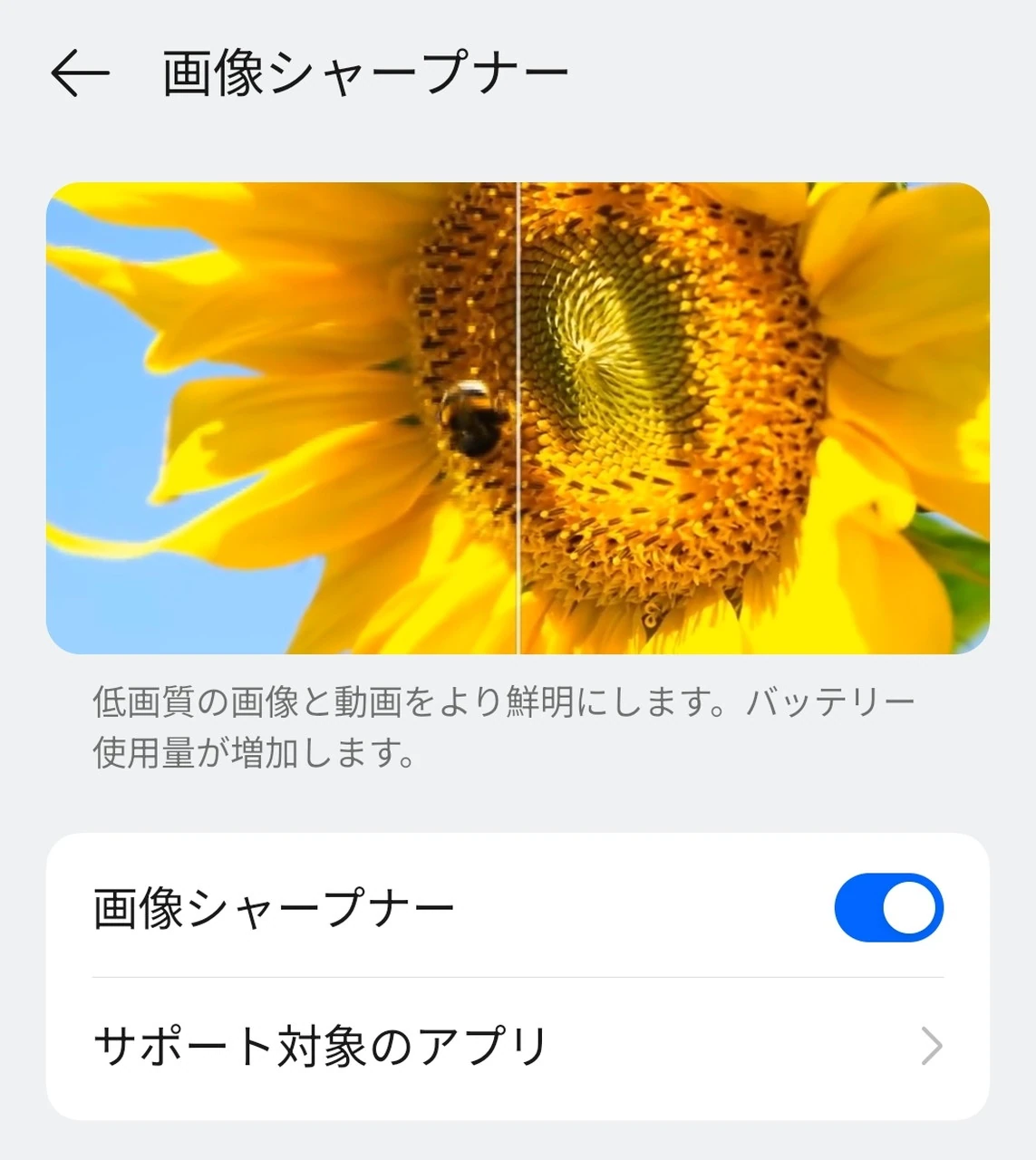Go back from 画像シャープナー settings
Viewport: 1036px width, 1160px height.
pos(80,73)
